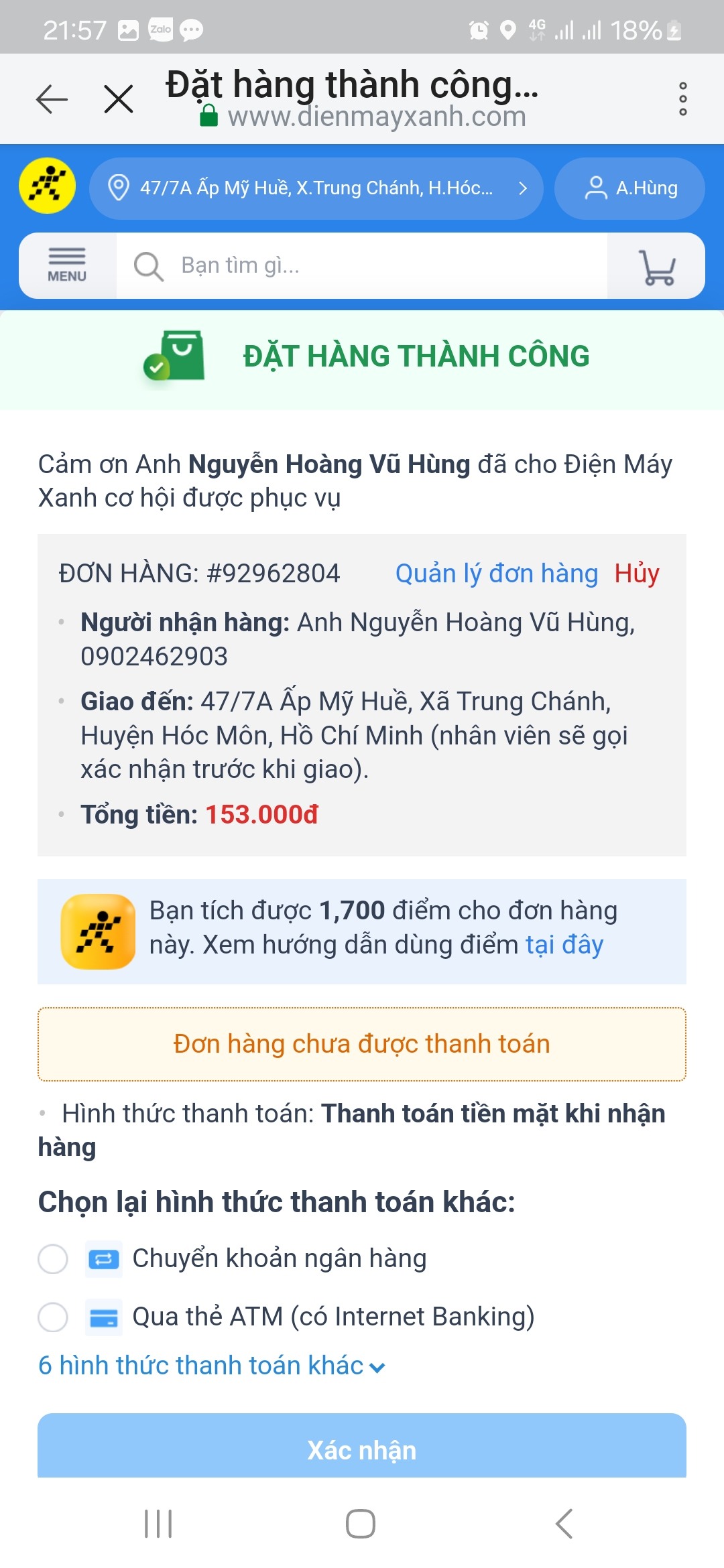This screenshot has width=724, height=1568.
Task: Expand 6 hình thức thanh toán khác
Action: click(x=211, y=1366)
